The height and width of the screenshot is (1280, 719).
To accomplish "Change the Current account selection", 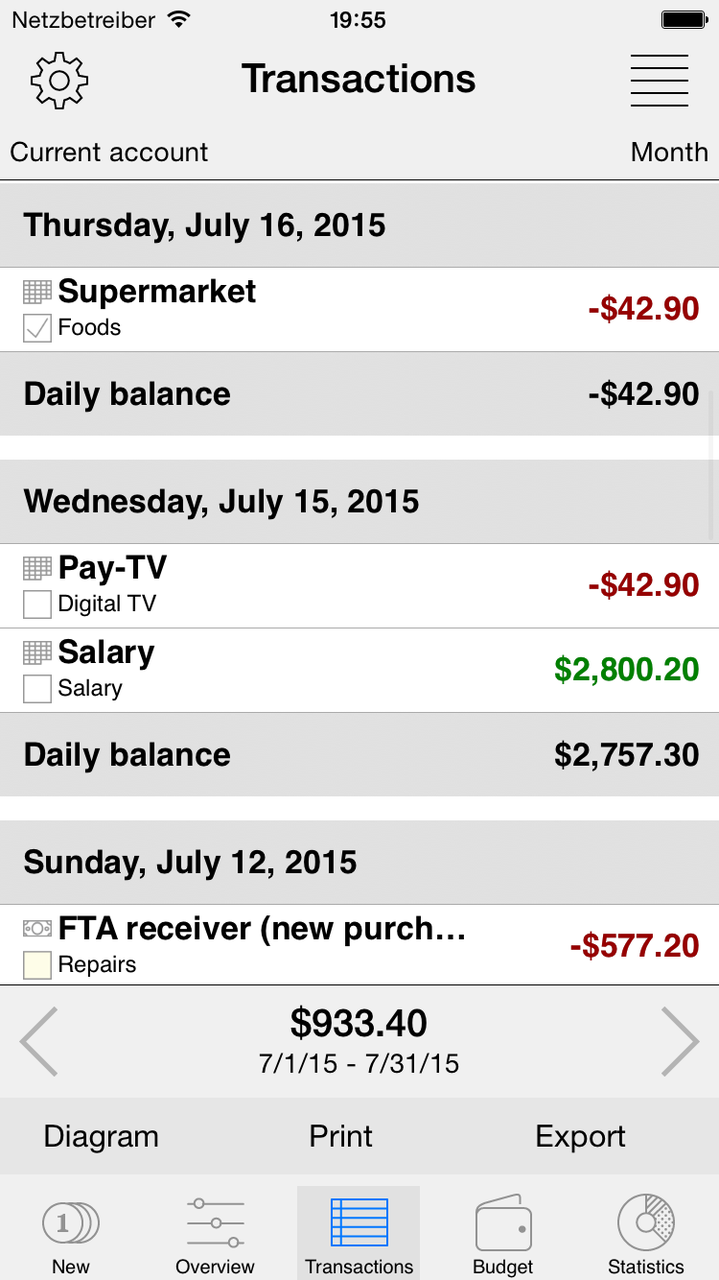I will [109, 152].
